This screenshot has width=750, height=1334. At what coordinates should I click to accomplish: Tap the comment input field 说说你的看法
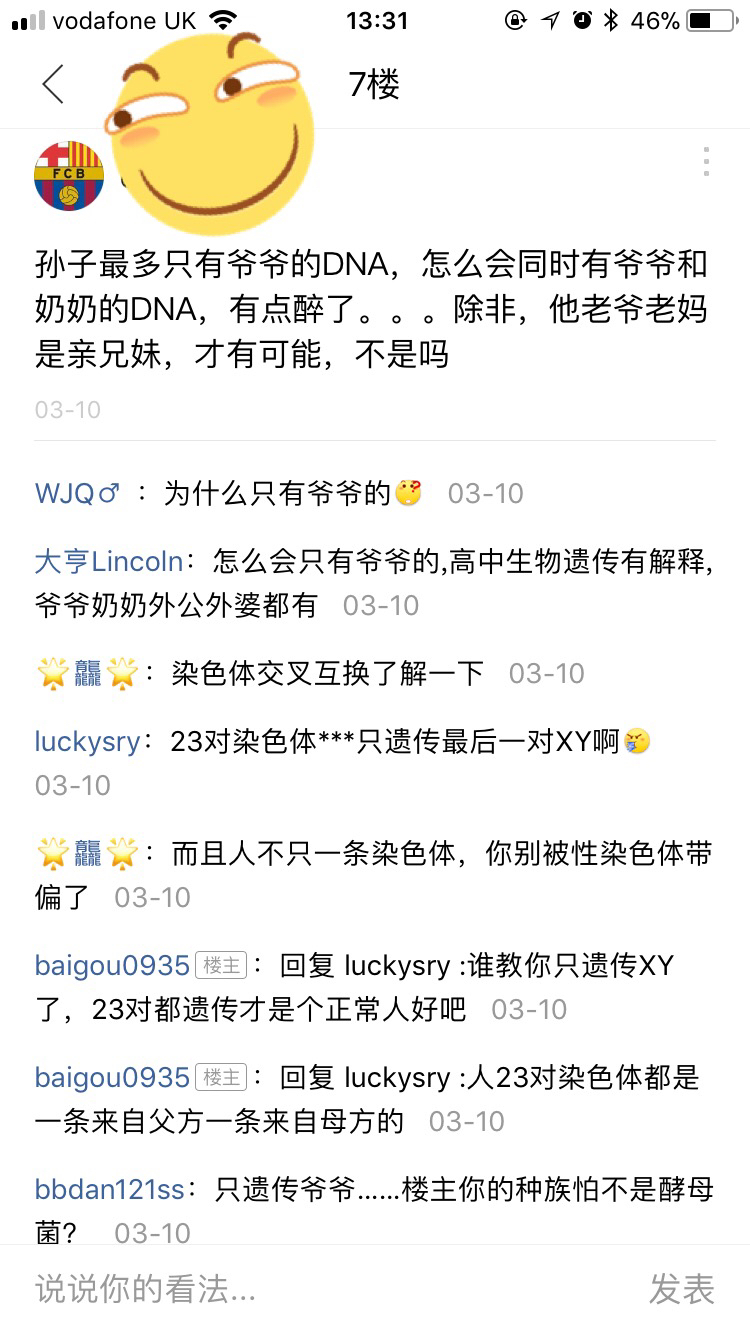click(x=300, y=1289)
